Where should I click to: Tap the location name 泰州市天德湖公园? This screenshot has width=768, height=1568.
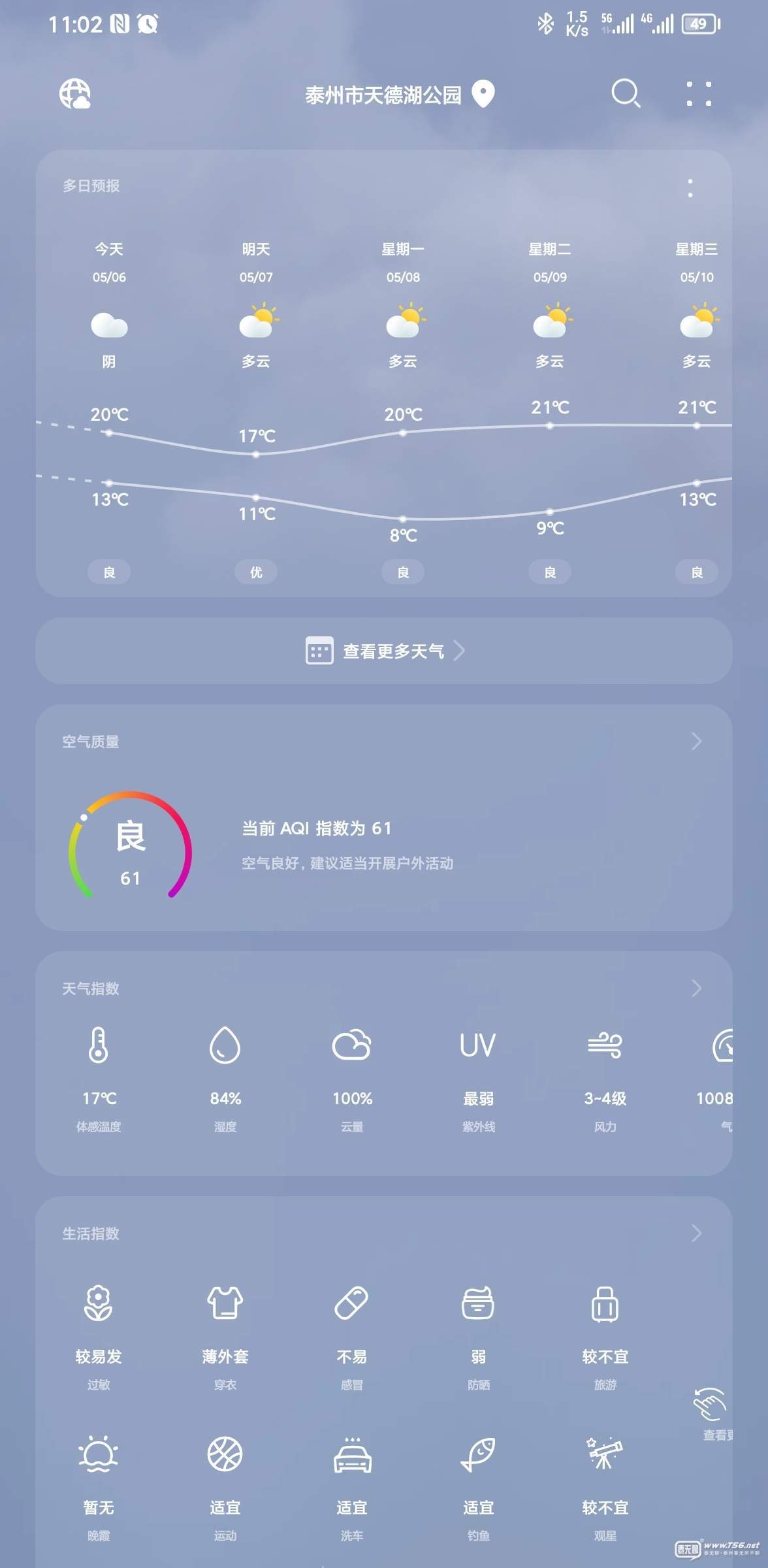pos(384,95)
